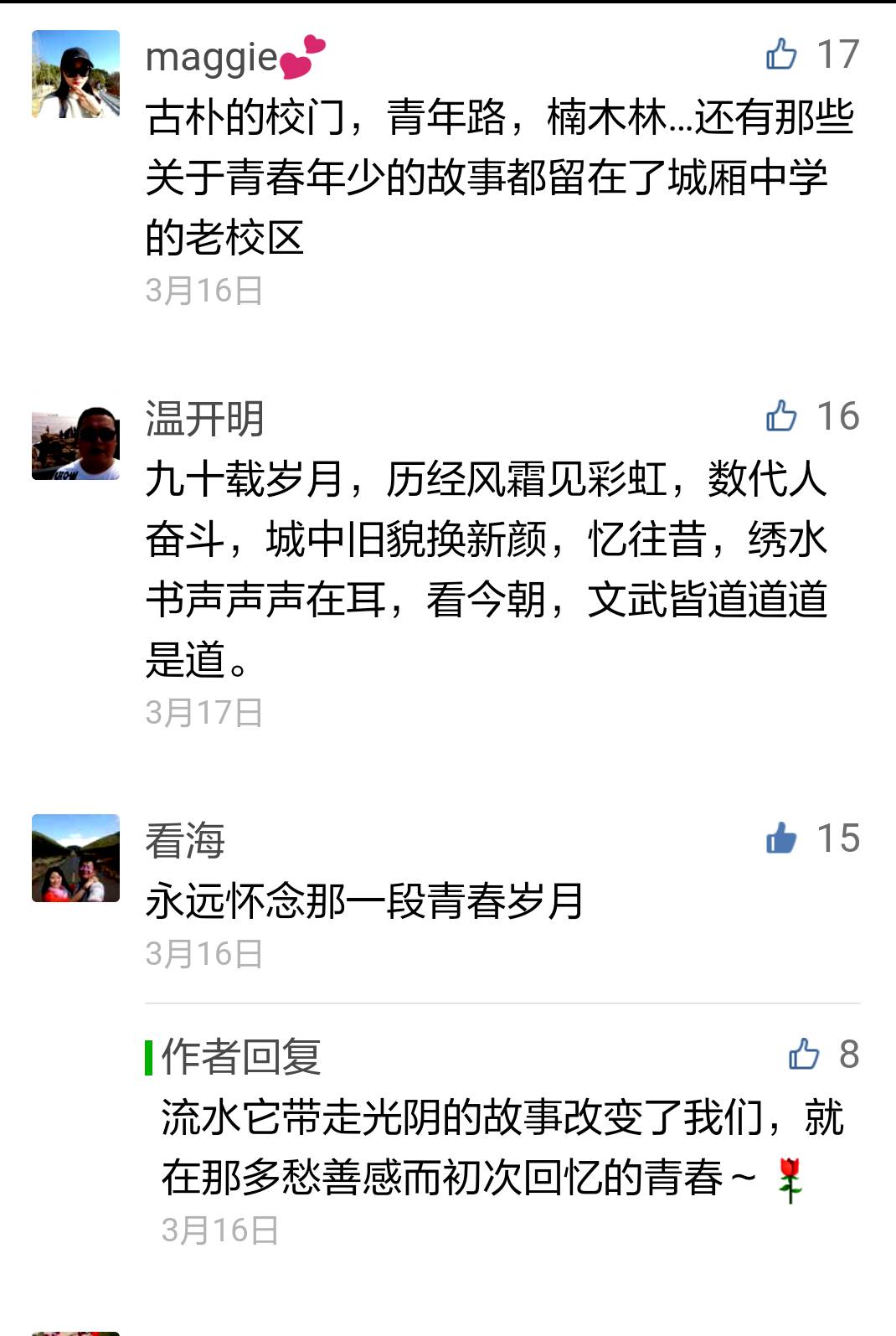Screen dimensions: 896x1336
Task: Like 温开明's comment
Action: (781, 415)
